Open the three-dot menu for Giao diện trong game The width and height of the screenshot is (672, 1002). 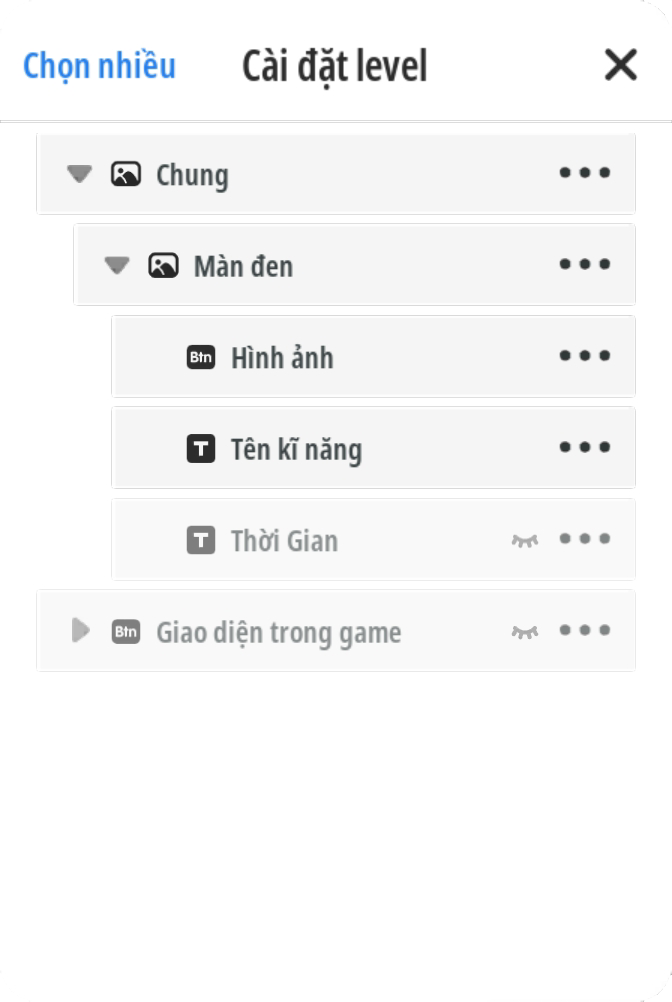coord(585,631)
